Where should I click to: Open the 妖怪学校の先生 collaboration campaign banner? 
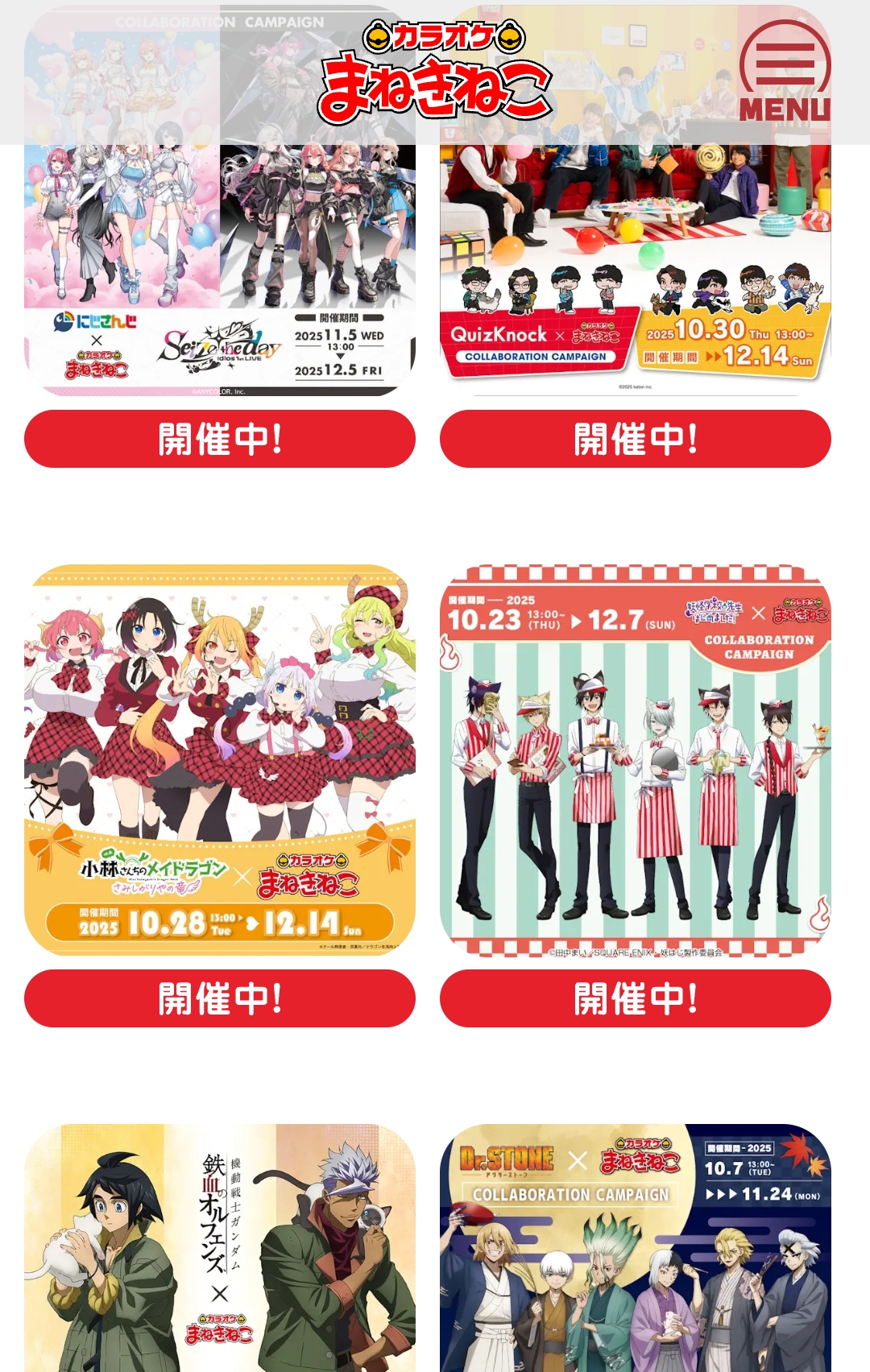(x=635, y=759)
